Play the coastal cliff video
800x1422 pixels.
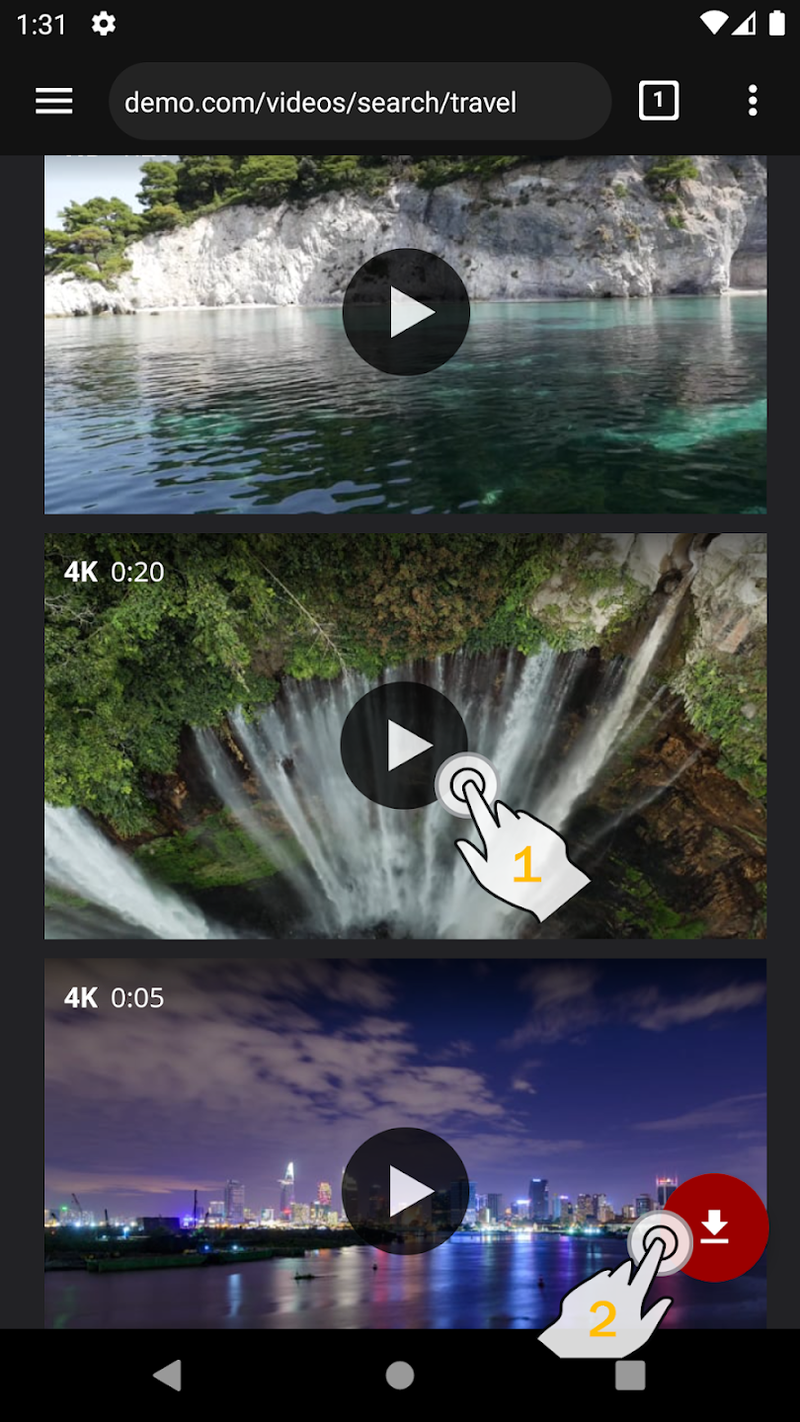[405, 311]
